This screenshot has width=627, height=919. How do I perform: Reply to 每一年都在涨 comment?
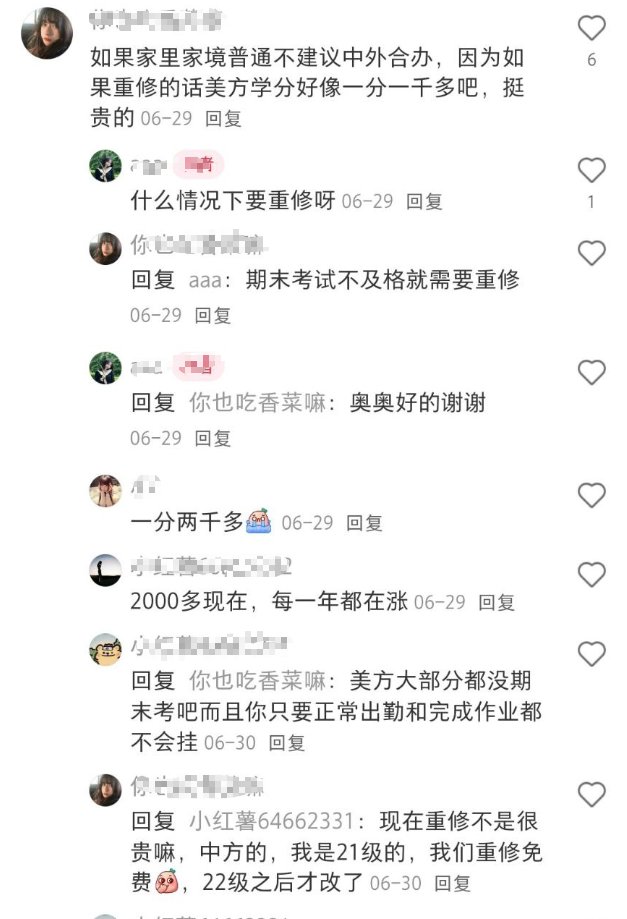pyautogui.click(x=496, y=603)
